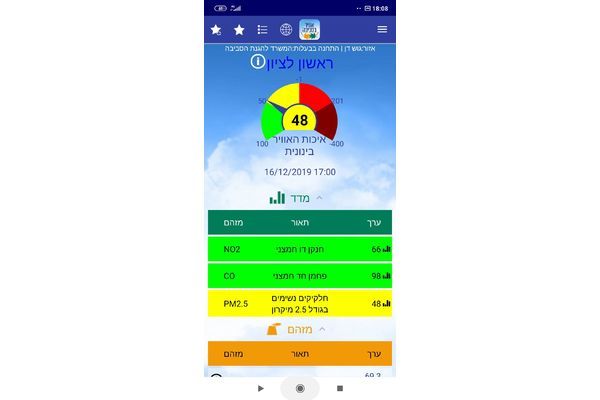Screen dimensions: 600x400
Task: Open the hamburger menu
Action: tap(382, 29)
